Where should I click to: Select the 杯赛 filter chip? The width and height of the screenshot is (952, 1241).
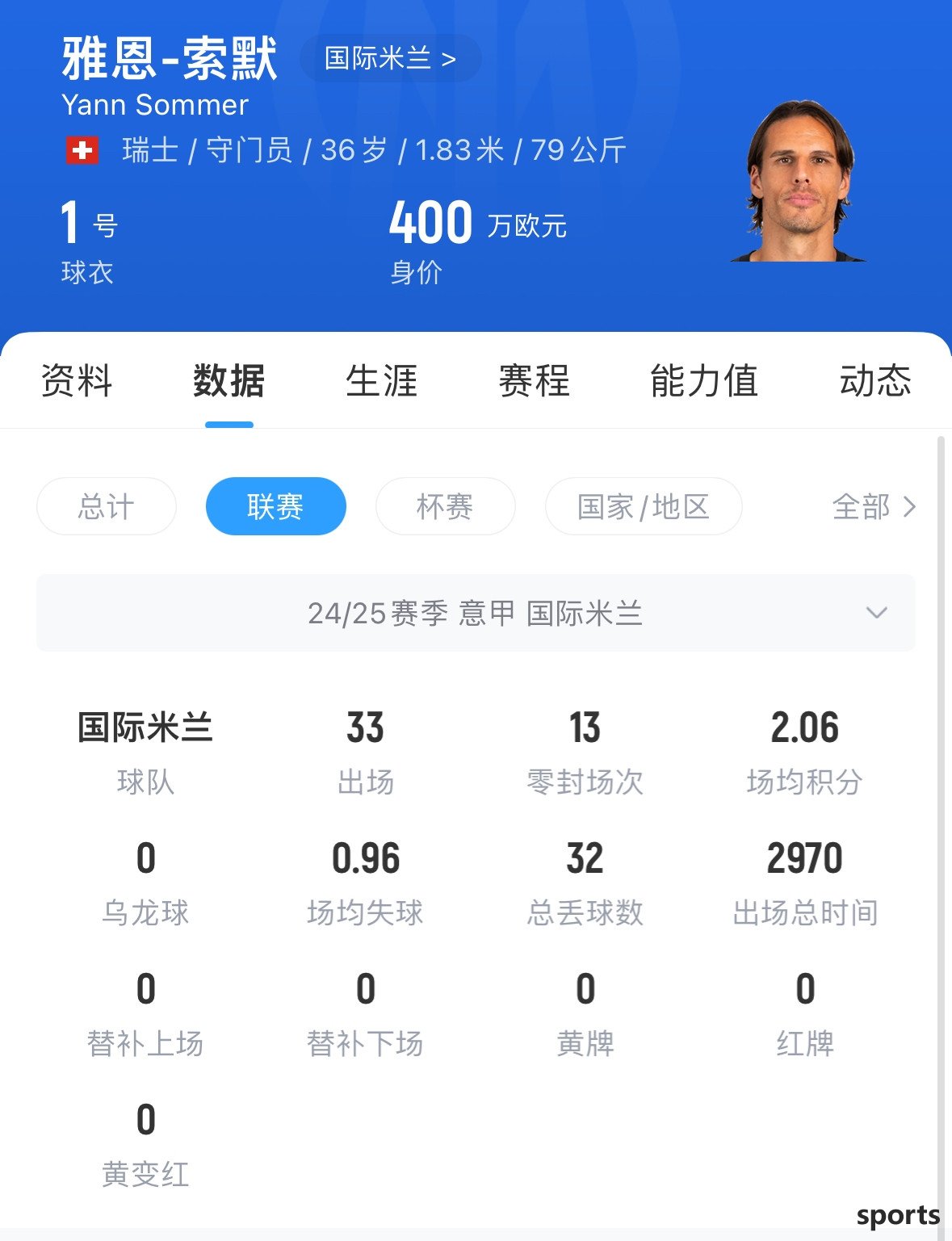tap(445, 507)
